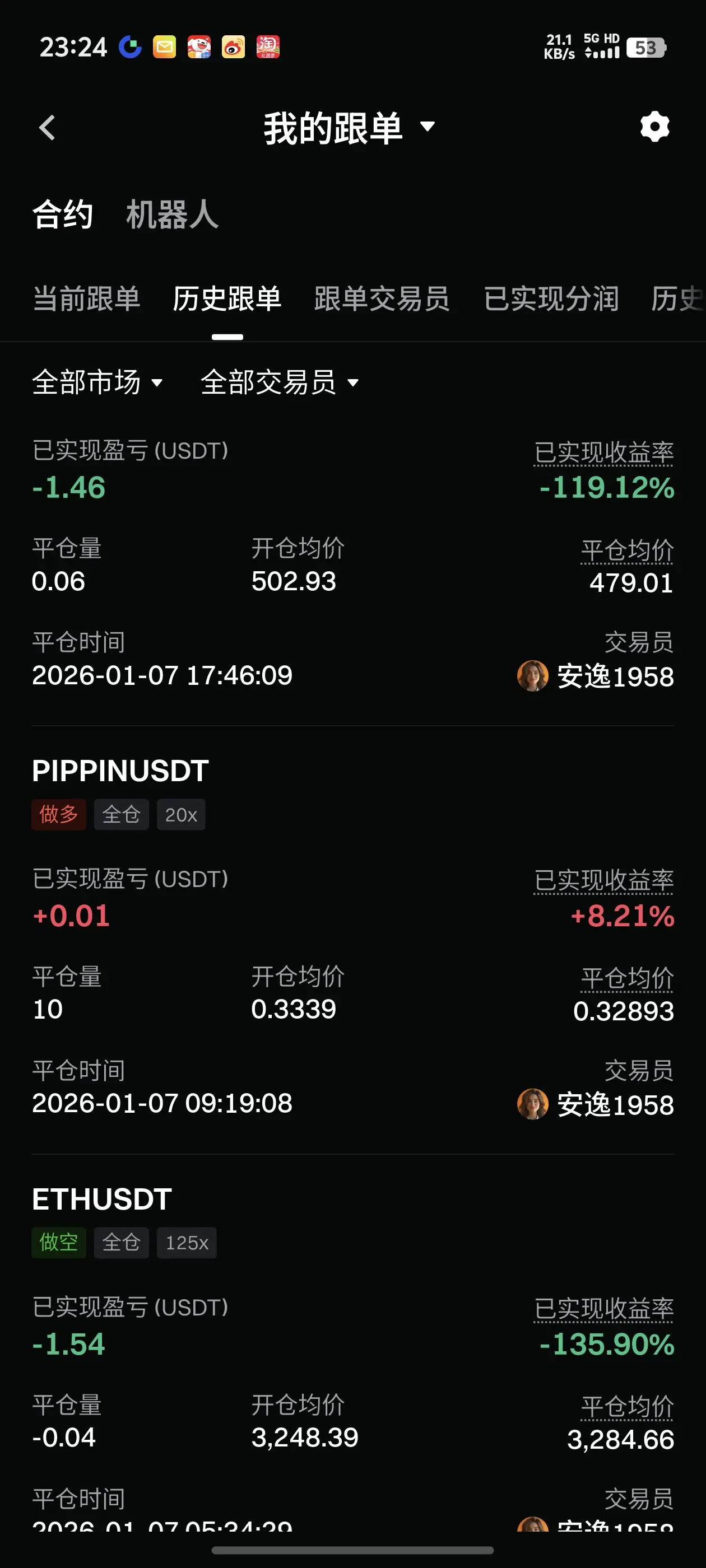706x1568 pixels.
Task: Expand the 我的跟单 title dropdown
Action: (349, 128)
